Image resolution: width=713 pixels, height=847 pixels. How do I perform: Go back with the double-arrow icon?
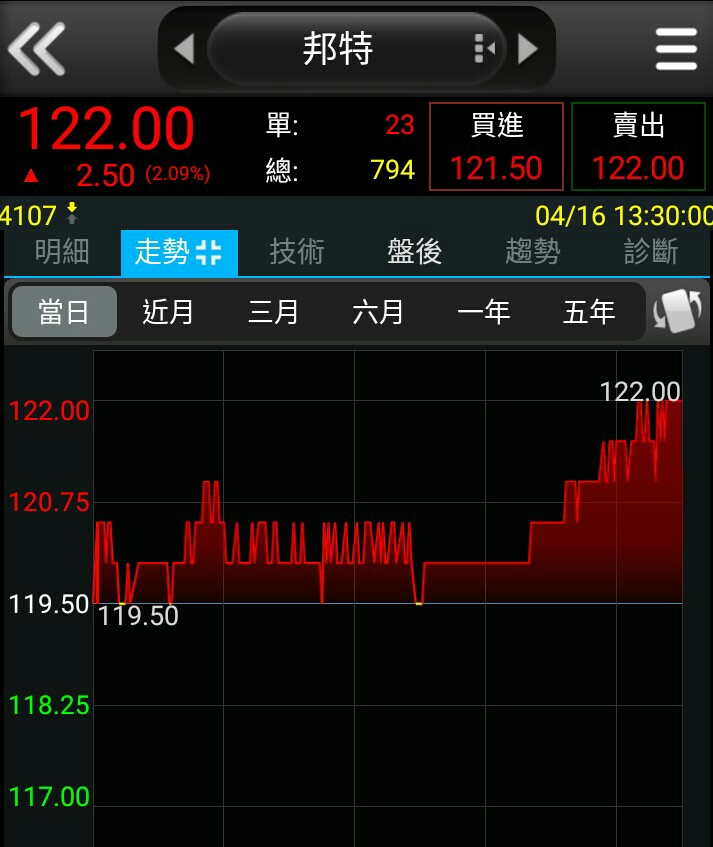point(37,49)
